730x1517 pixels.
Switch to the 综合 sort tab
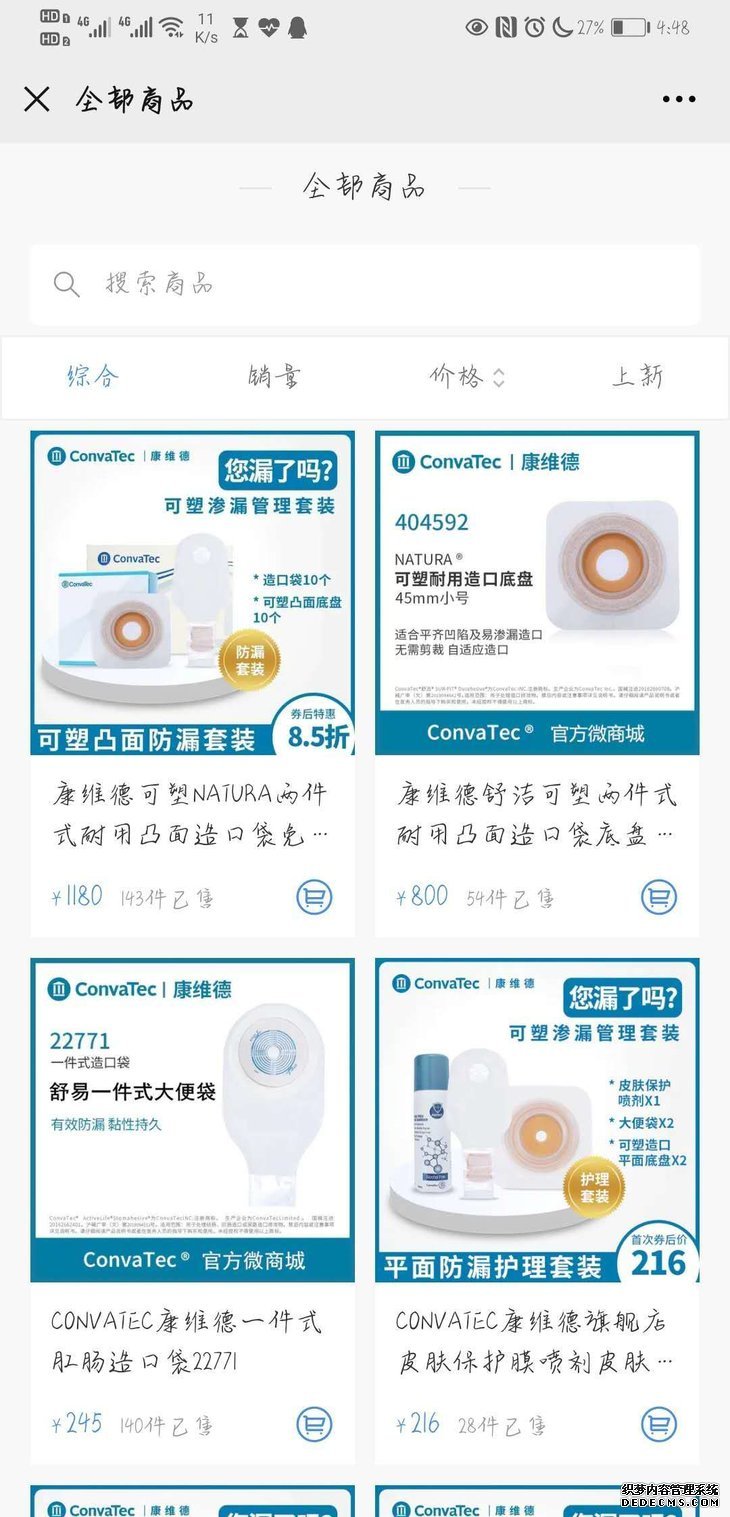[x=92, y=377]
